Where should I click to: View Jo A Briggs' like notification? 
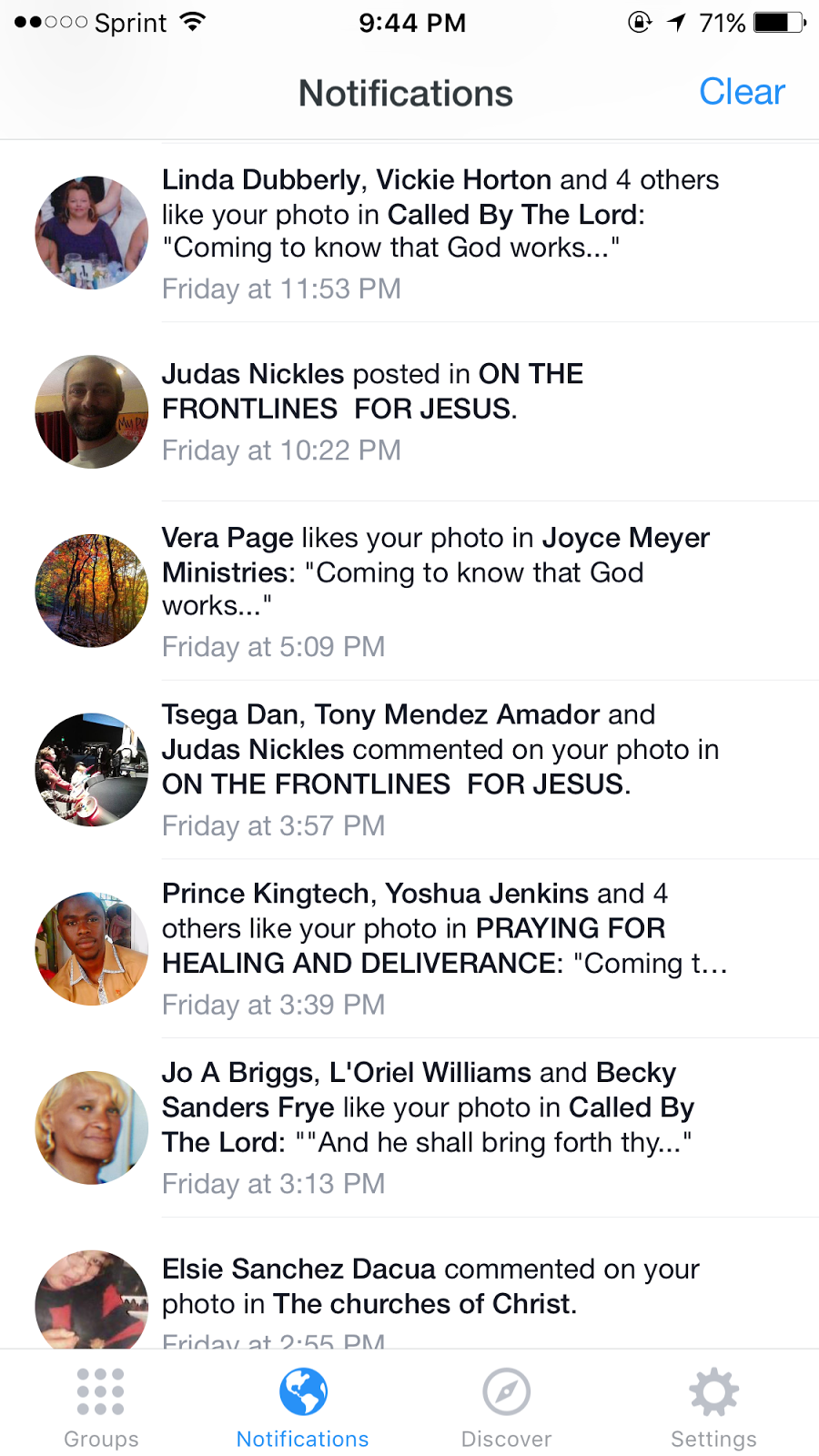point(409,1127)
